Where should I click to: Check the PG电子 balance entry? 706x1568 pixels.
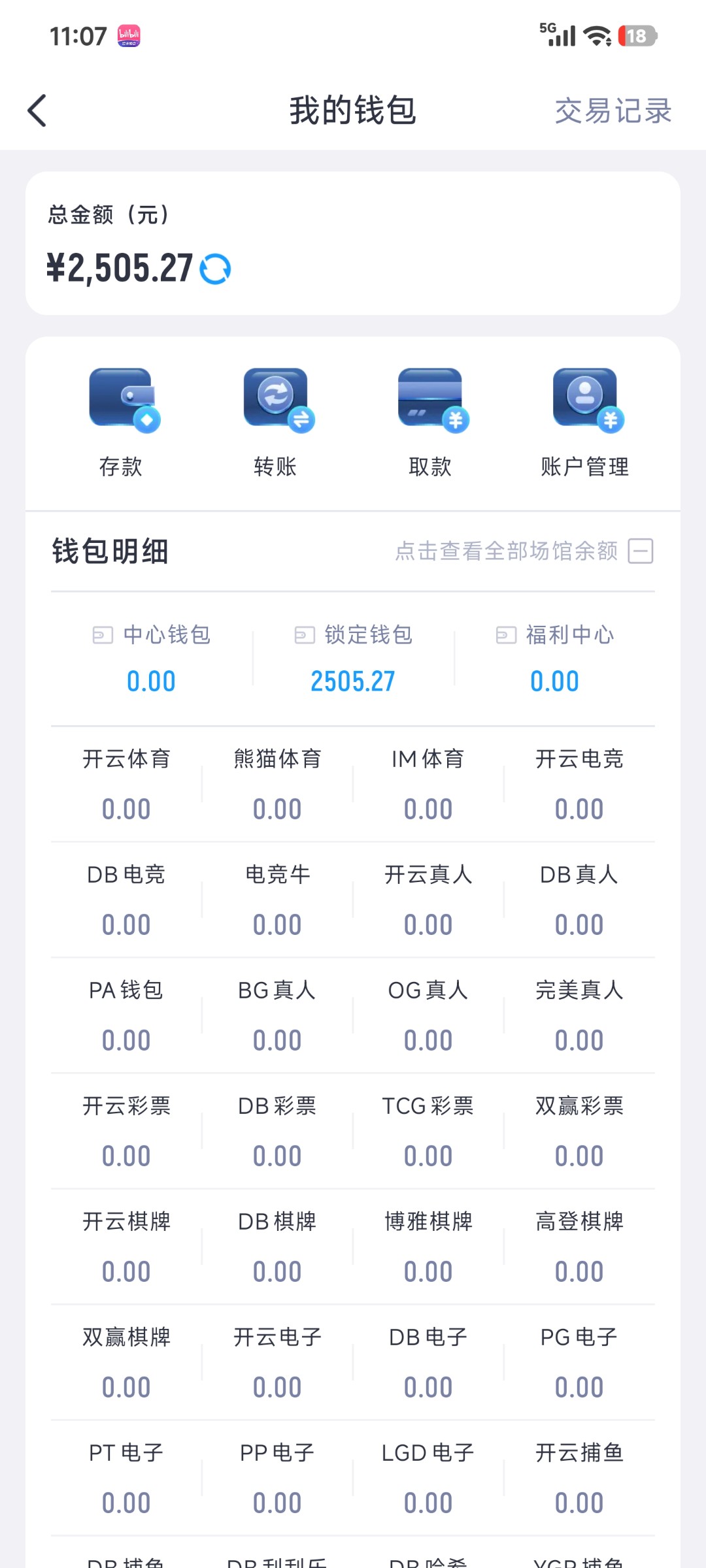(x=579, y=1362)
